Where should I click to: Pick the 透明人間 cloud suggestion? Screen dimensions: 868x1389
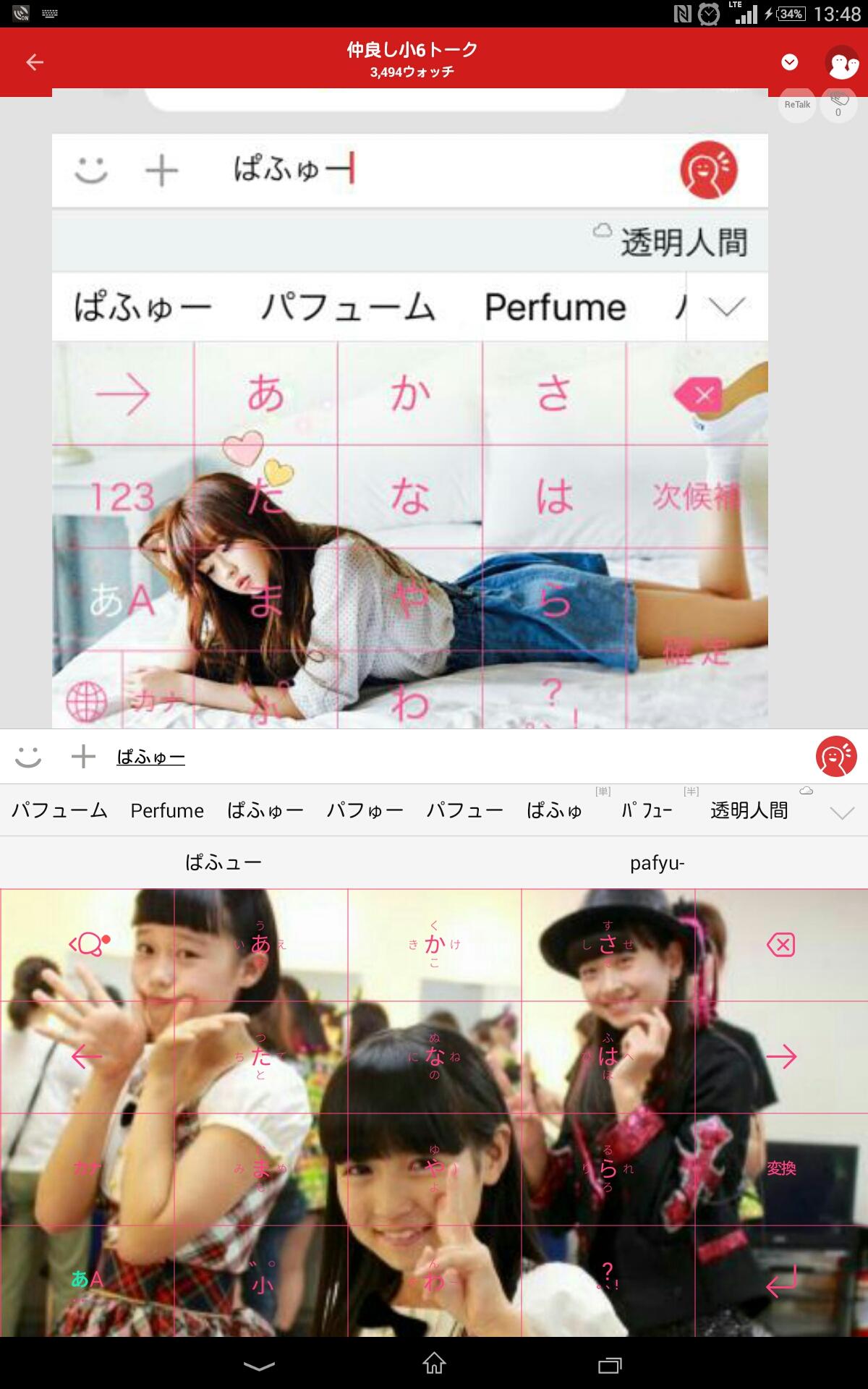point(749,810)
